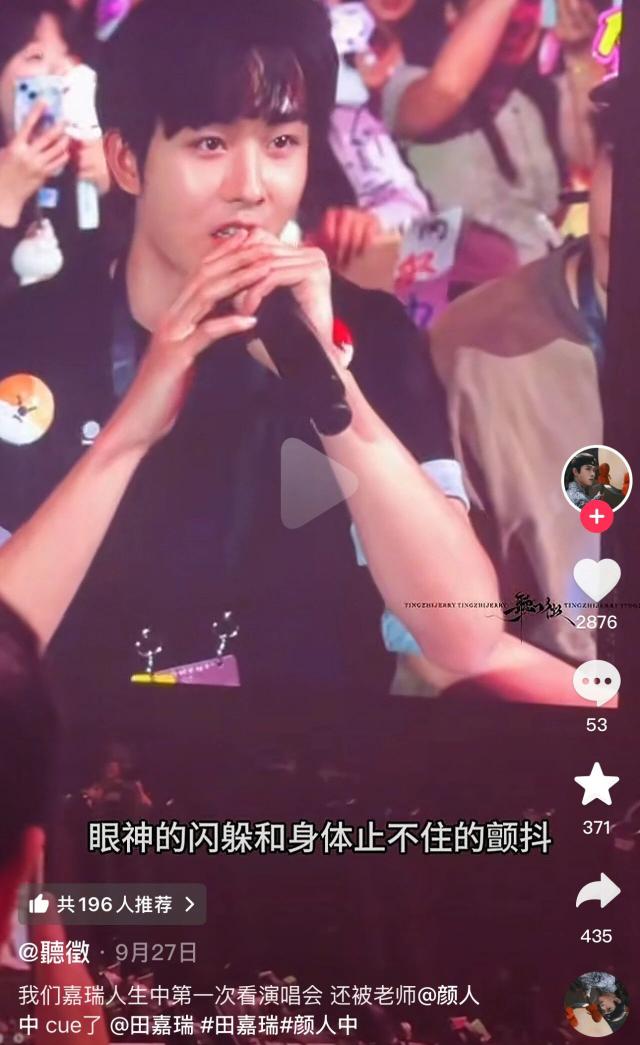The width and height of the screenshot is (640, 1045).
Task: Open the uploader's profile avatar
Action: pyautogui.click(x=596, y=479)
